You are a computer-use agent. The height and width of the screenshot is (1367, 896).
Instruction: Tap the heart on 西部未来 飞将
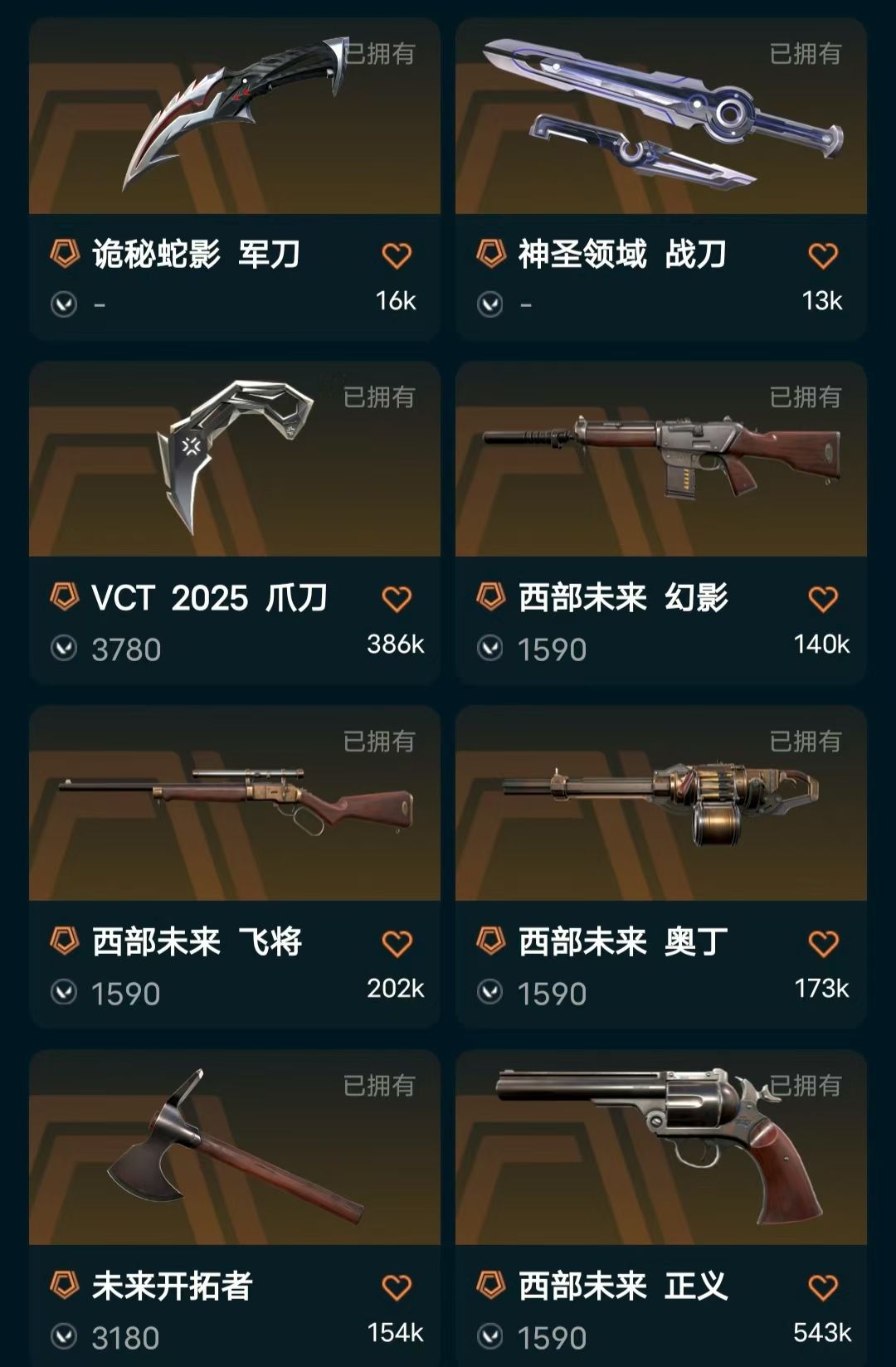point(397,943)
